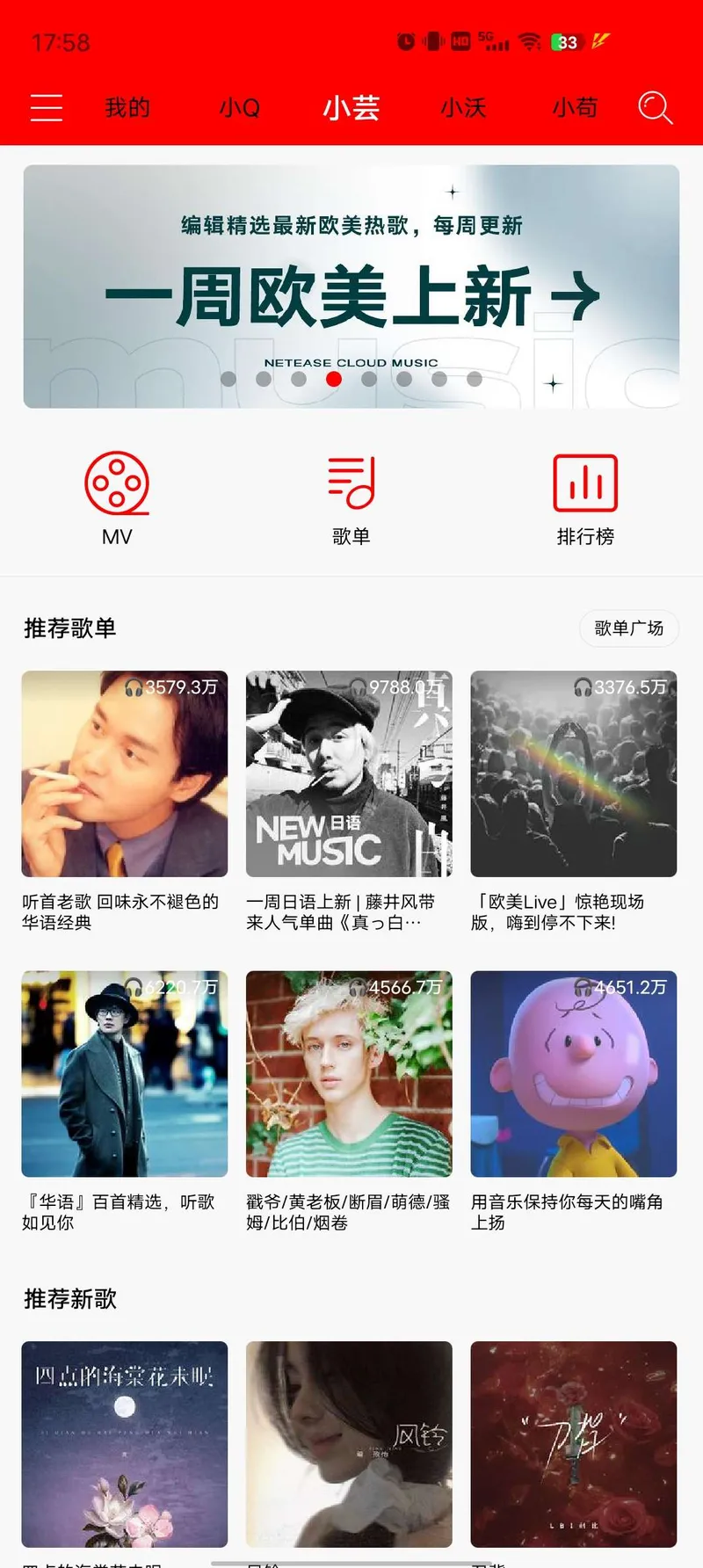Open 歌单广场 playlist square

[628, 628]
